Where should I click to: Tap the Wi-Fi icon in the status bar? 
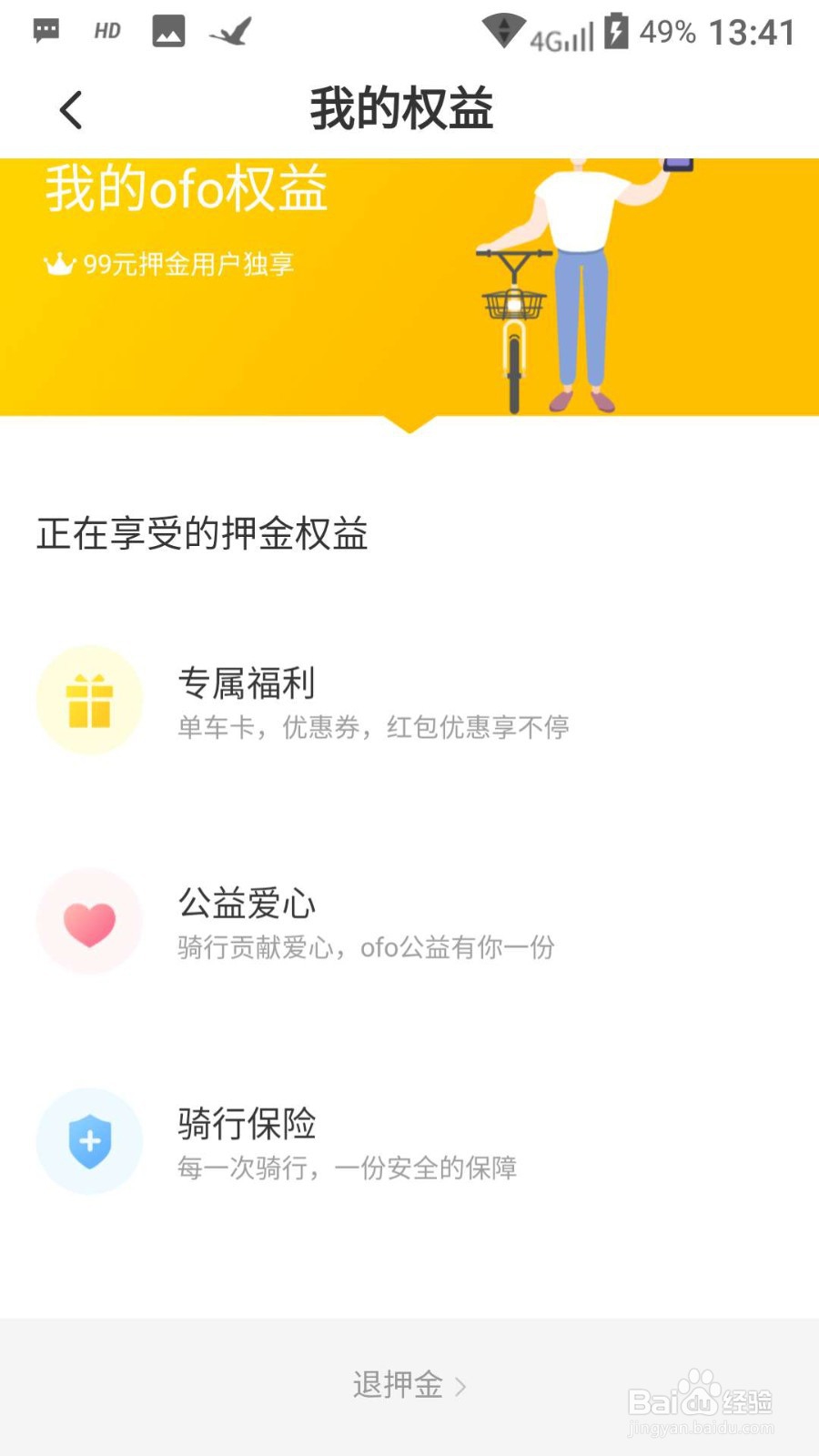coord(502,30)
